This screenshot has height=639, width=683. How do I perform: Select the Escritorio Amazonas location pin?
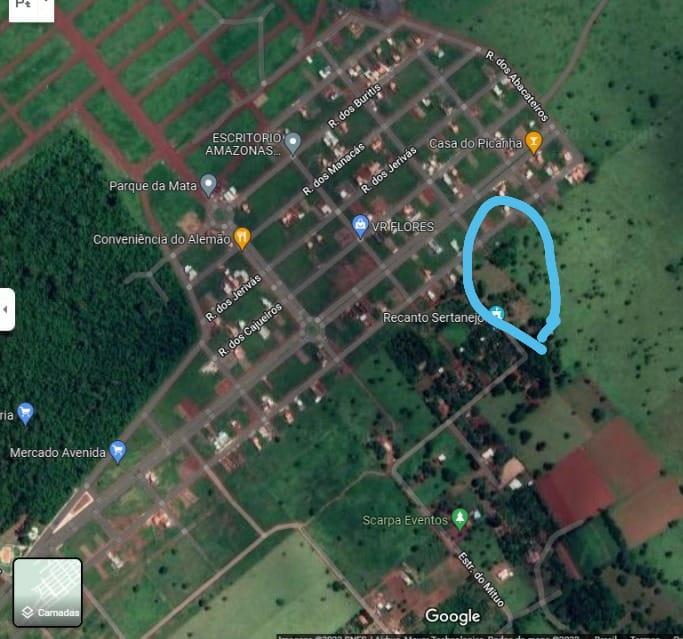click(292, 142)
